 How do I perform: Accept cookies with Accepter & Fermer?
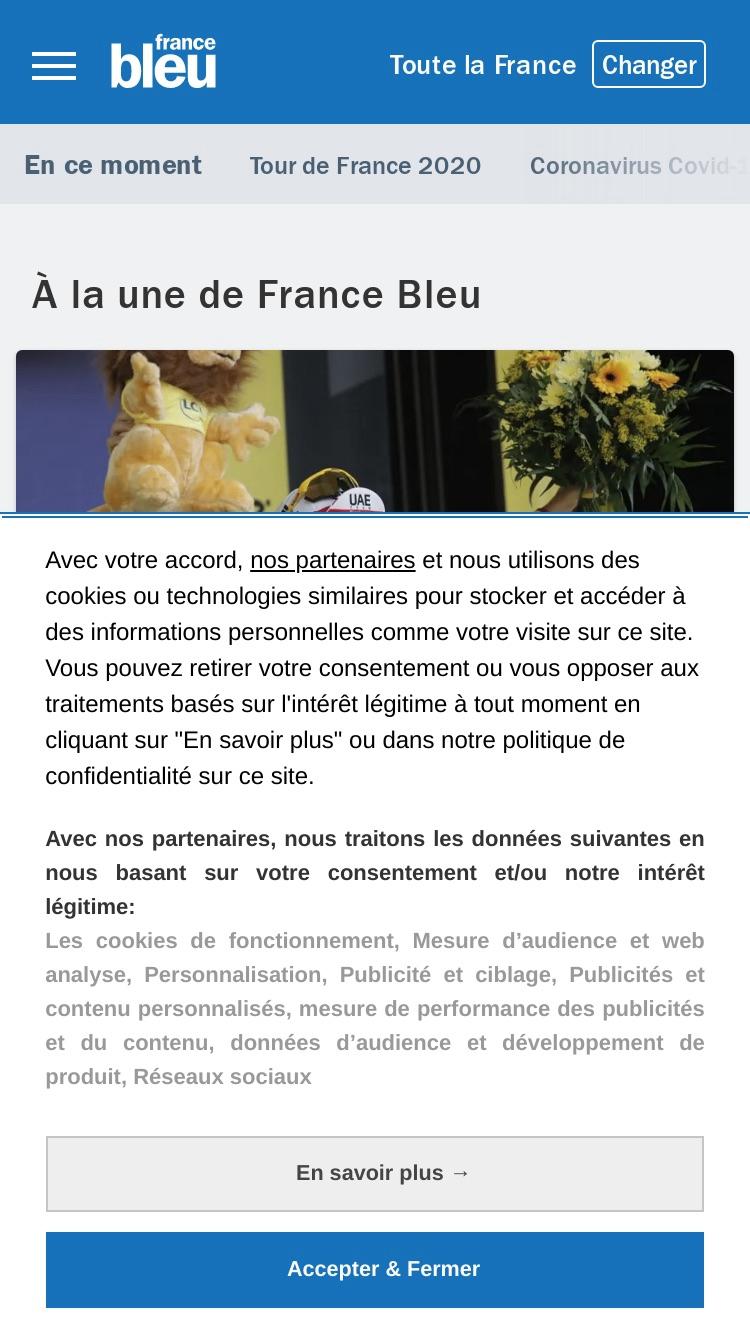pyautogui.click(x=375, y=1270)
